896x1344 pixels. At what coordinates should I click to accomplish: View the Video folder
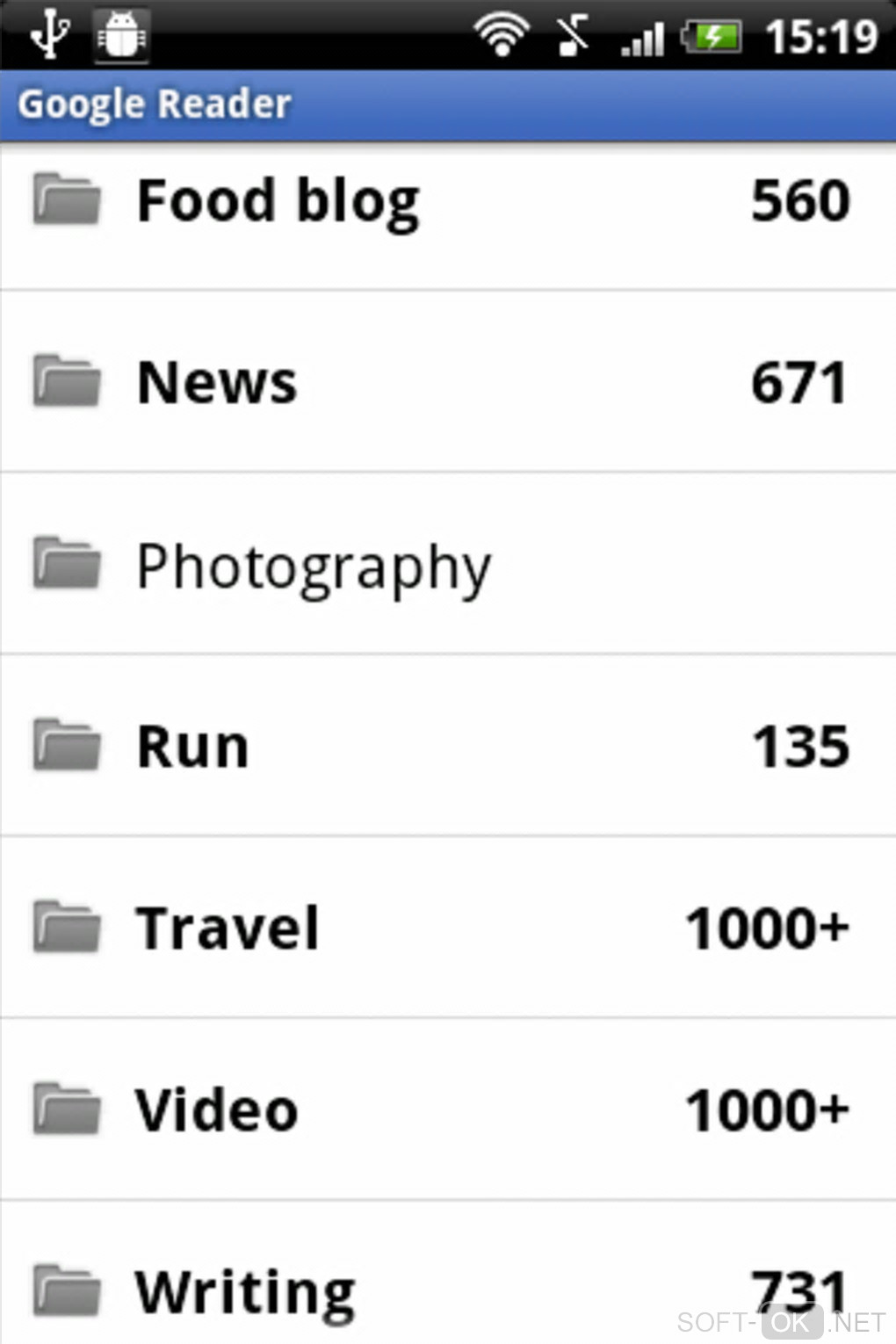[x=216, y=1110]
